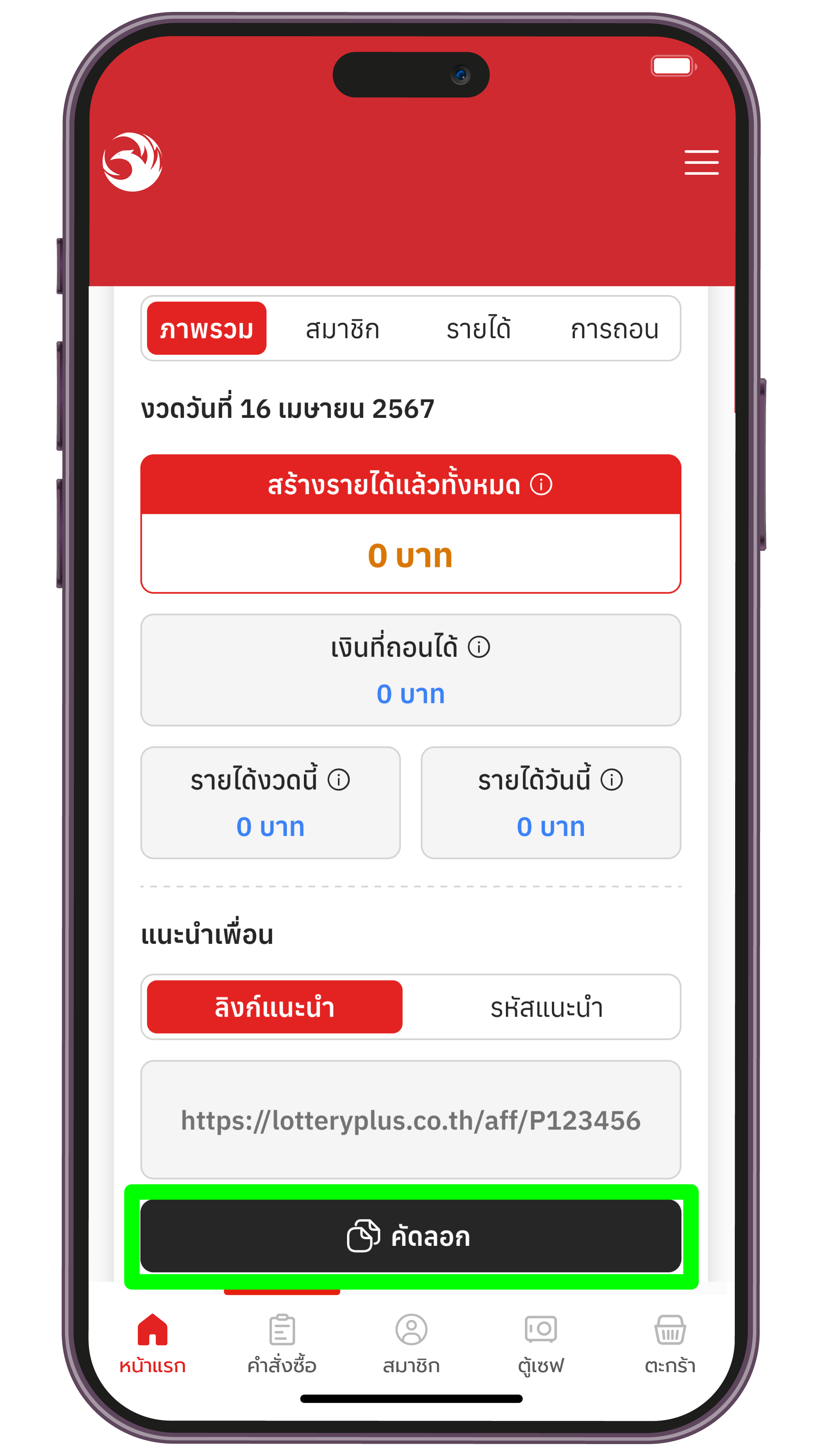Open the การถอน tab

614,328
